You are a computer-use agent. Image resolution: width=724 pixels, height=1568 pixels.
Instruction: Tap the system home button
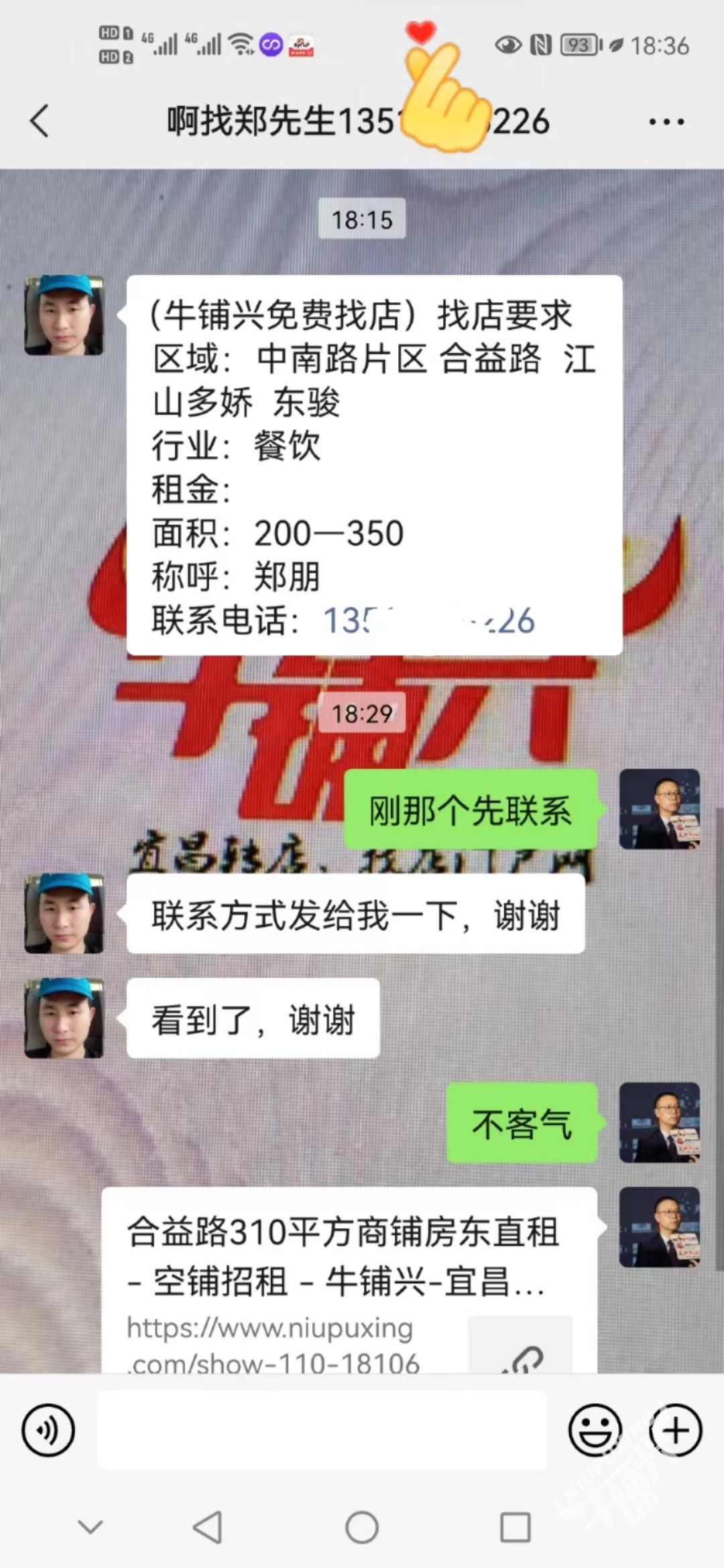(362, 1528)
